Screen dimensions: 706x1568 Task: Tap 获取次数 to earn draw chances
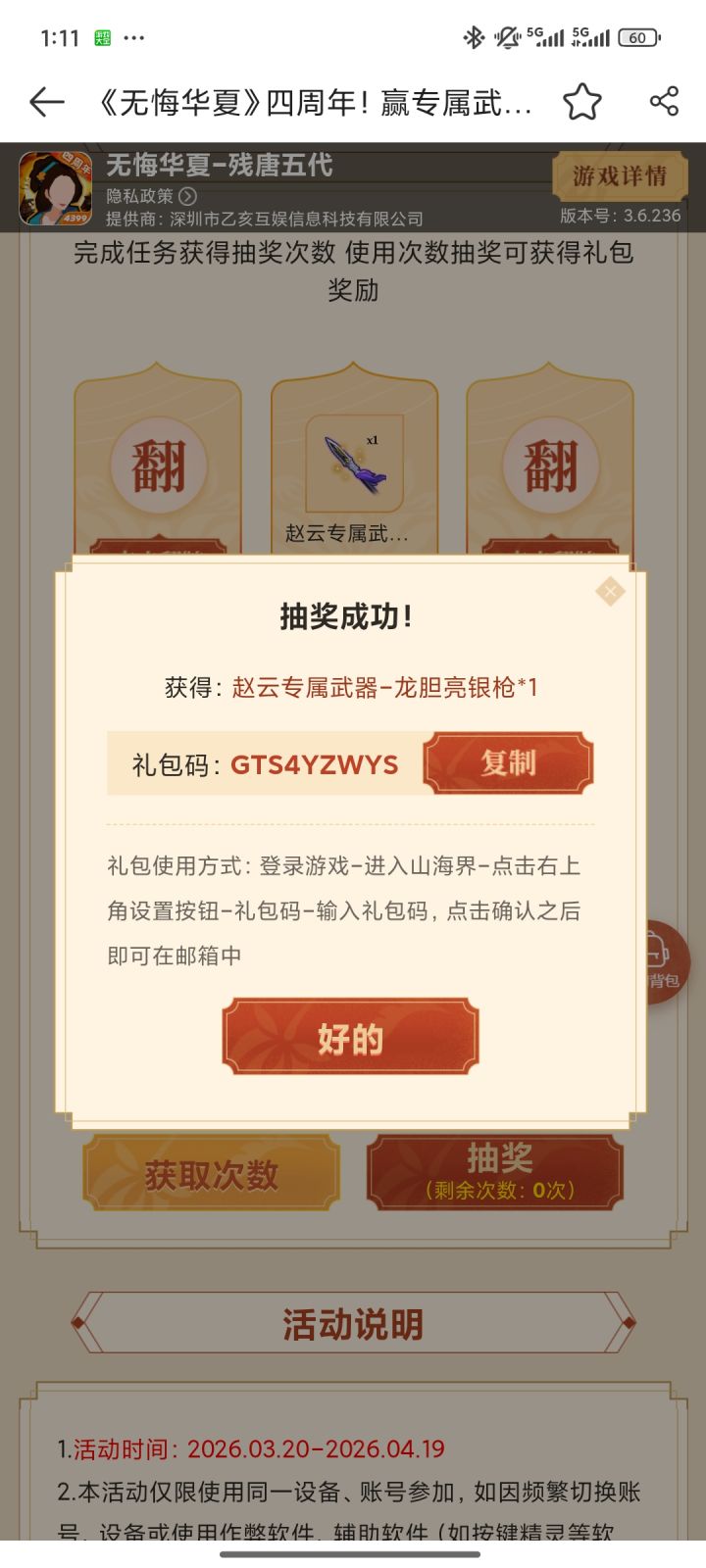[x=210, y=1172]
